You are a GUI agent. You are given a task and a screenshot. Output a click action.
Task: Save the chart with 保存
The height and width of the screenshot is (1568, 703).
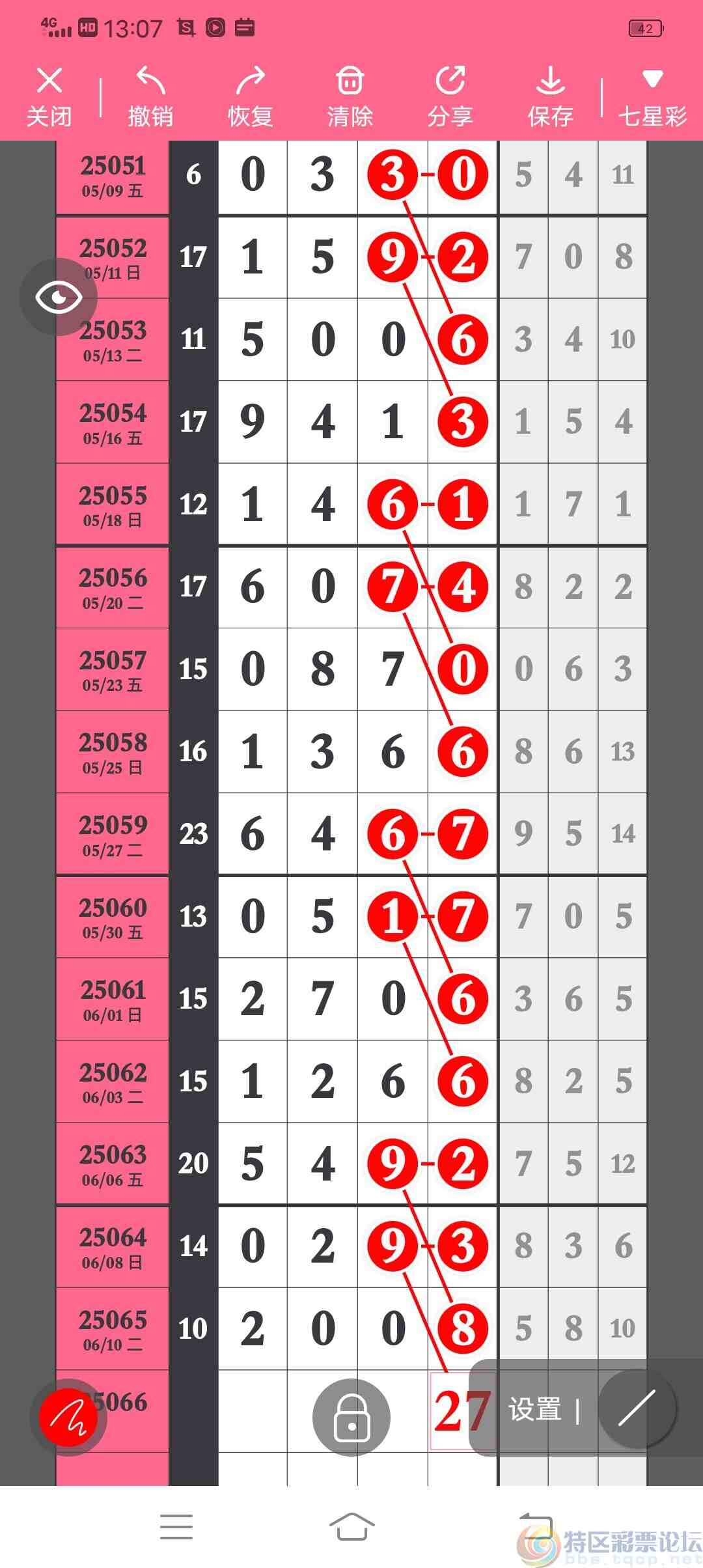click(x=551, y=96)
